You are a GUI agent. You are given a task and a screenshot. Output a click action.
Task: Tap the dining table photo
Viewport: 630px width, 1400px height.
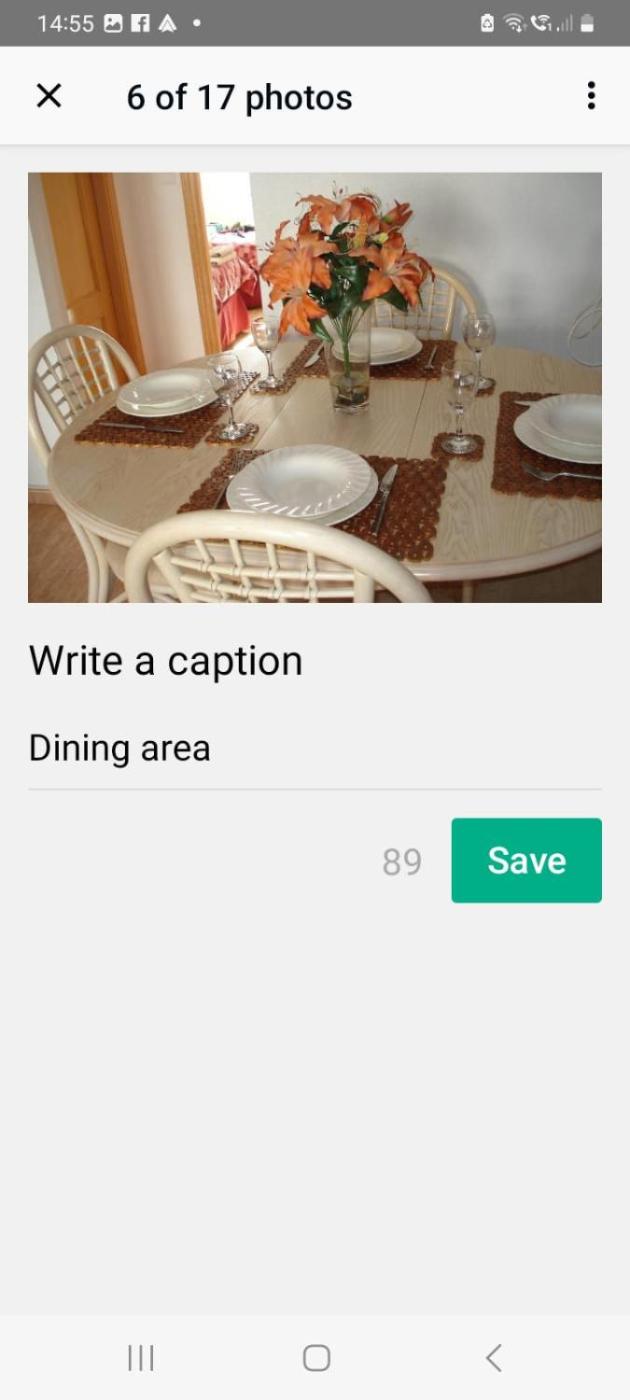tap(314, 387)
